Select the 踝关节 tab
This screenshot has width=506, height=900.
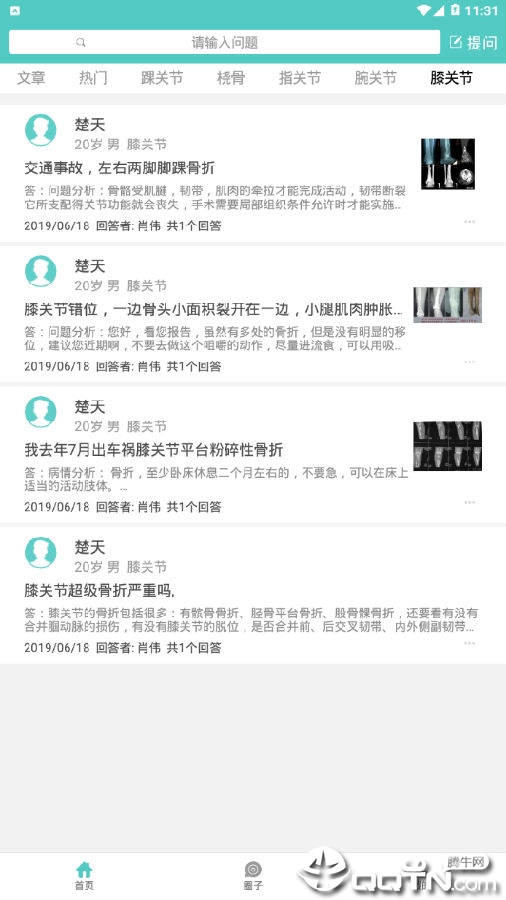point(162,78)
